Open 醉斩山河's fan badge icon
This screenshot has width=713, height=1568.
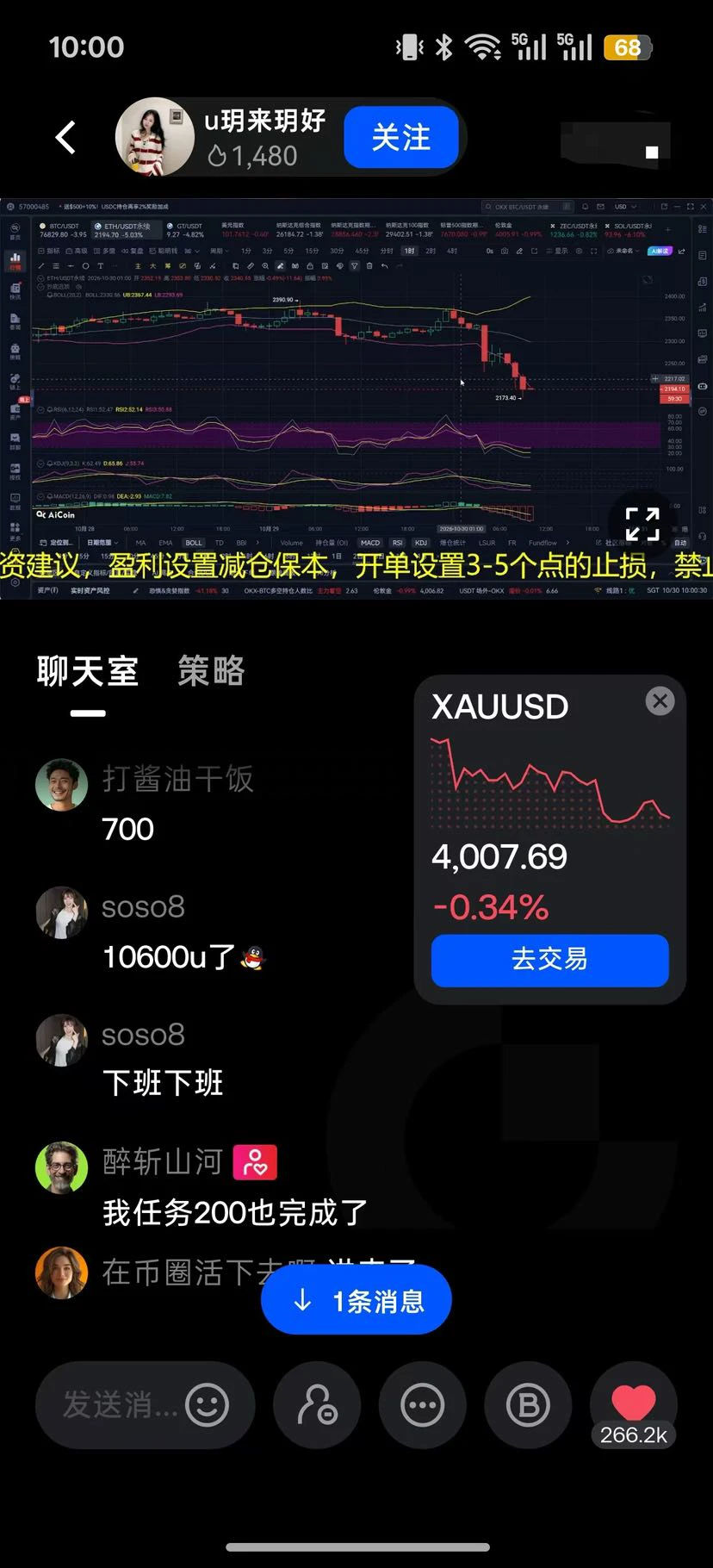point(255,1162)
